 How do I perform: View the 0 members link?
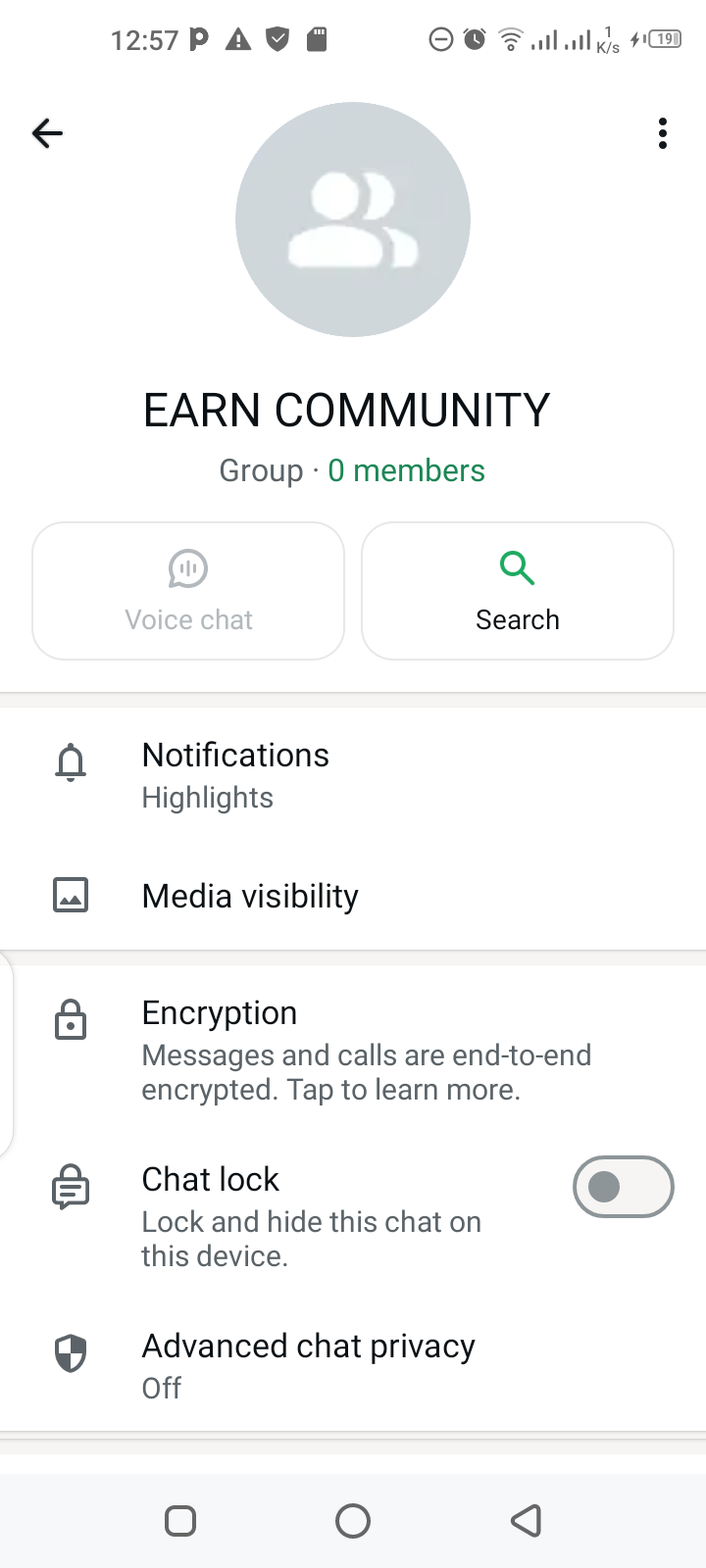coord(406,470)
